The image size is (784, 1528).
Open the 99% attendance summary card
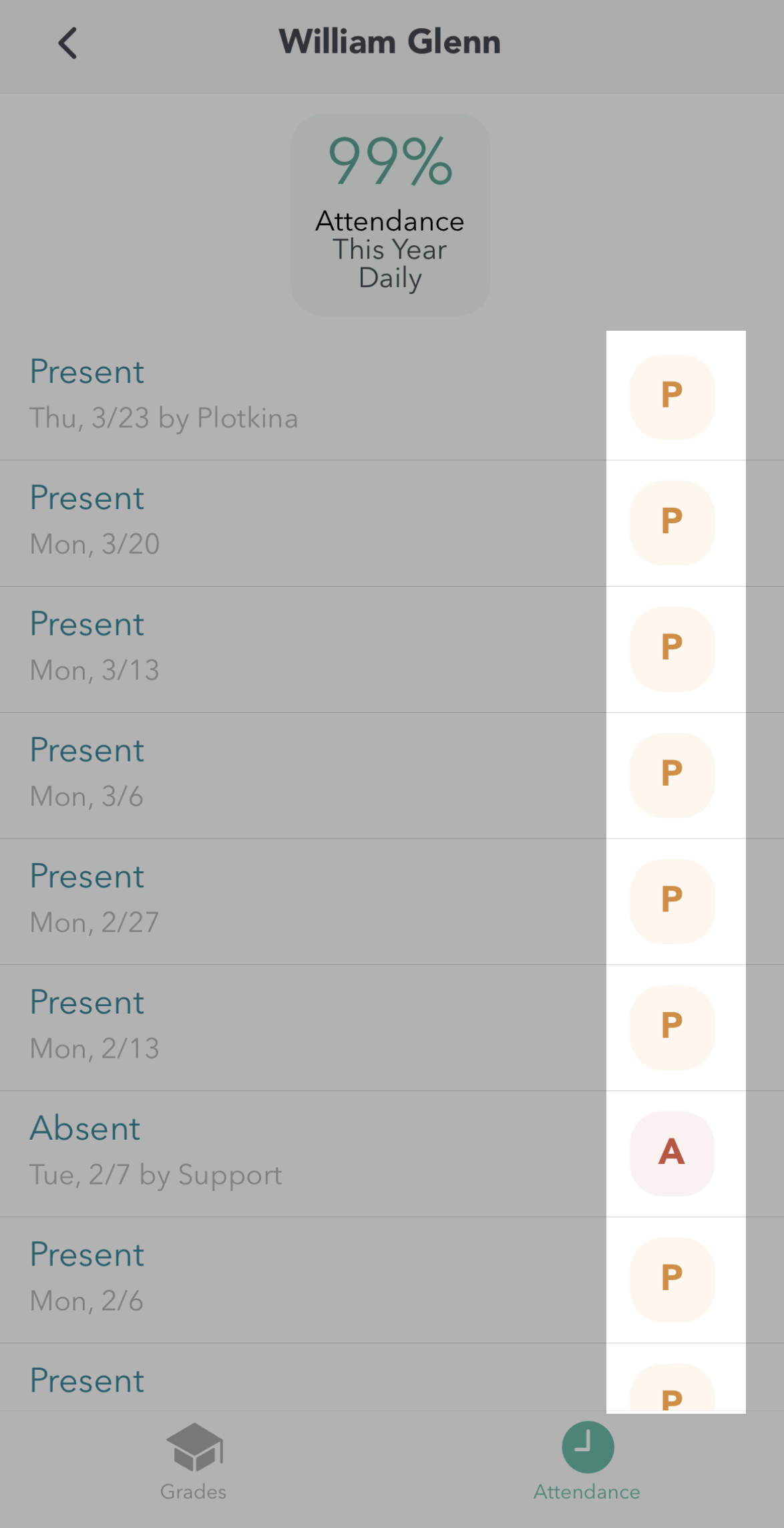pos(391,214)
